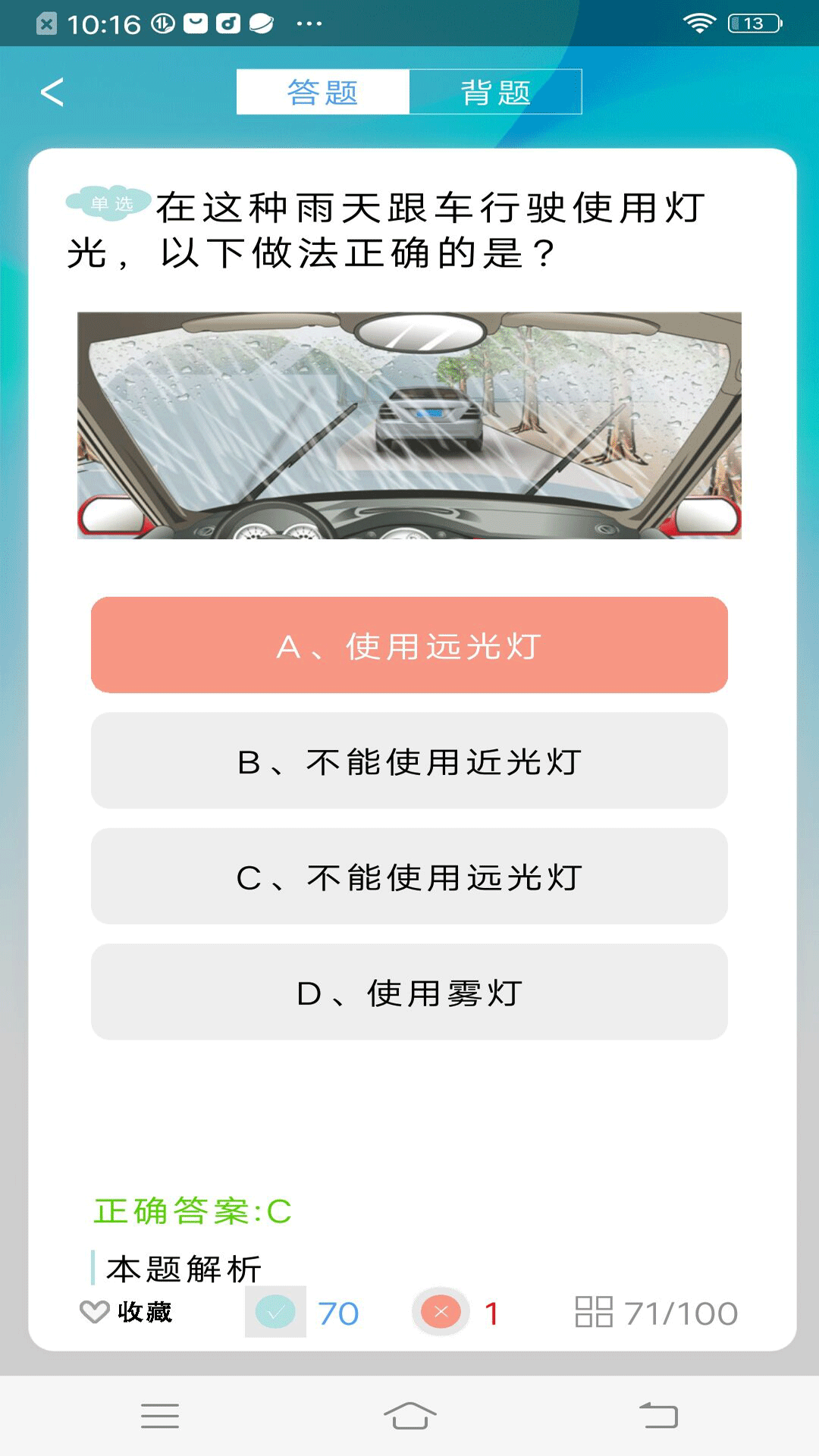Pick answer C、不能使用远光灯
The width and height of the screenshot is (819, 1456).
[409, 877]
